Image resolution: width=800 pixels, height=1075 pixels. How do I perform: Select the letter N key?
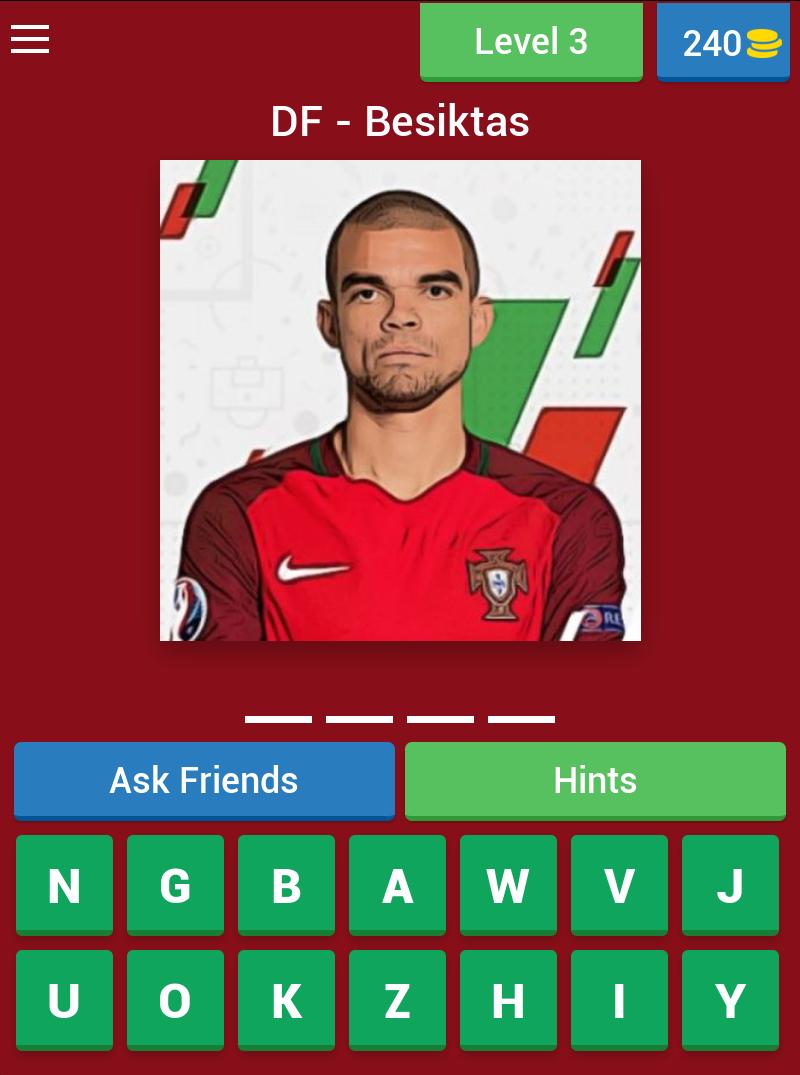click(x=64, y=884)
